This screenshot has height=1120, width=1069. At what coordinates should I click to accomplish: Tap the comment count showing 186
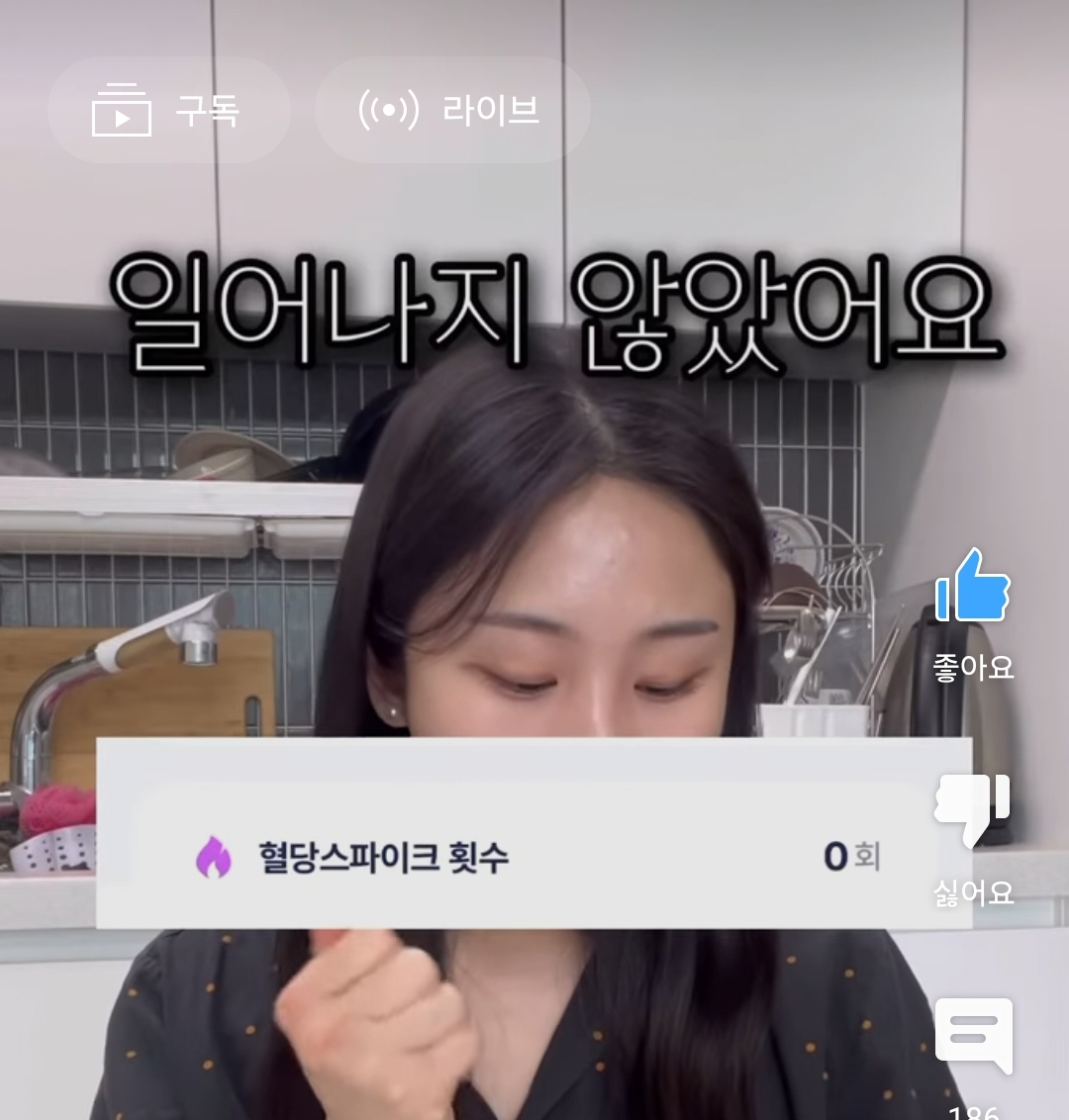coord(972,1110)
